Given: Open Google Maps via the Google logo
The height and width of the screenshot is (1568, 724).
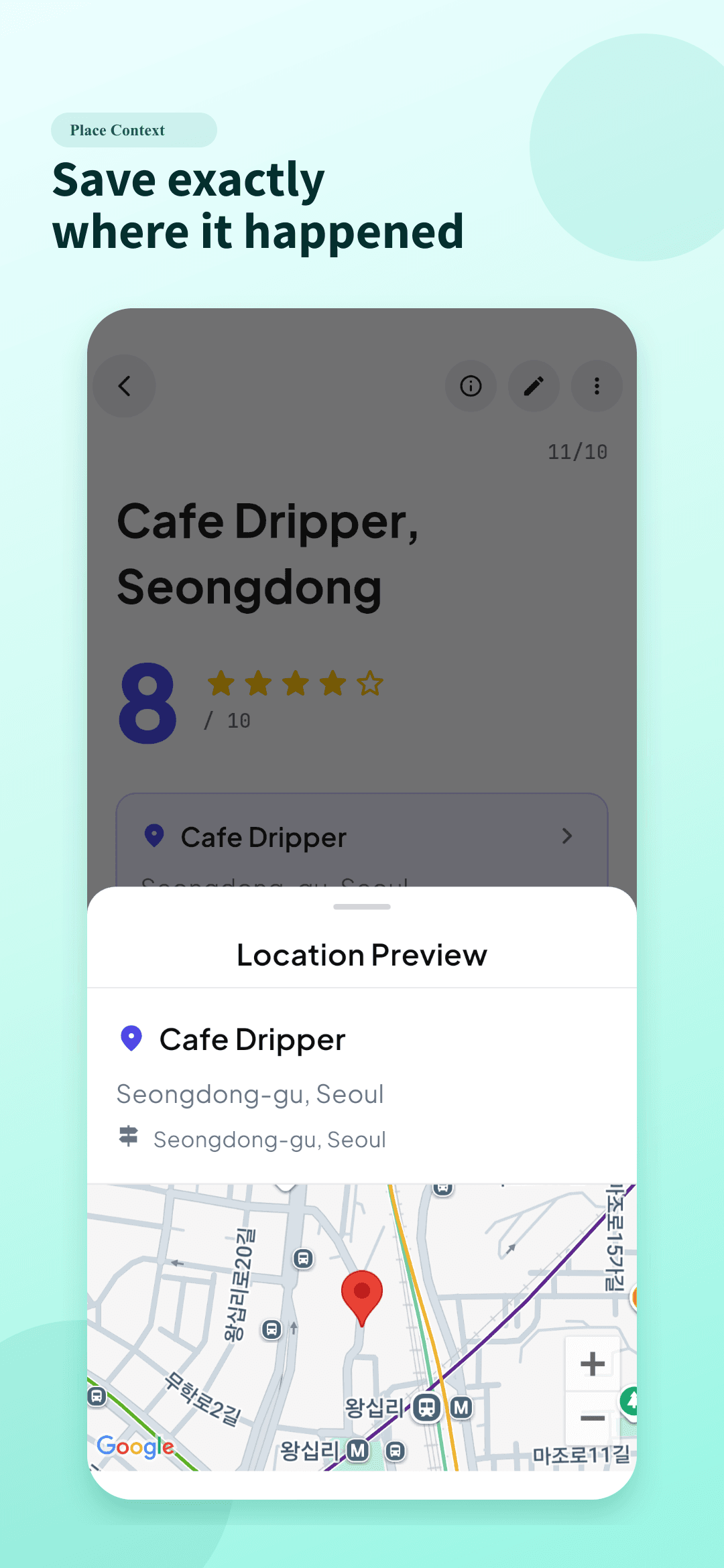Looking at the screenshot, I should (x=136, y=1447).
